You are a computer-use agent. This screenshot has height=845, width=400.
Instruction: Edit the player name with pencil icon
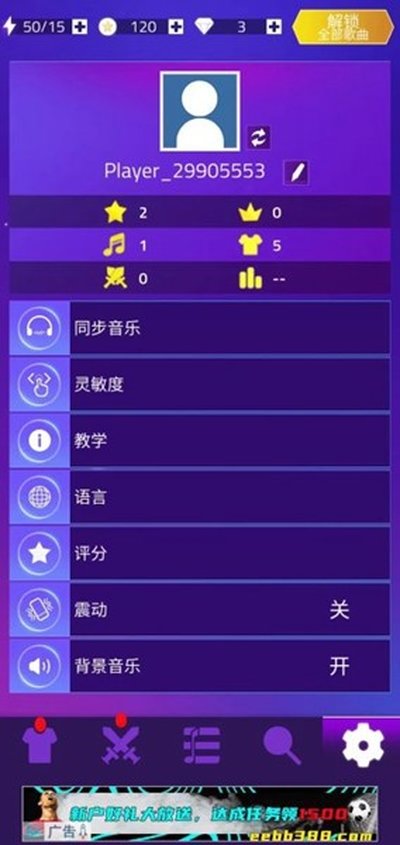pyautogui.click(x=296, y=173)
